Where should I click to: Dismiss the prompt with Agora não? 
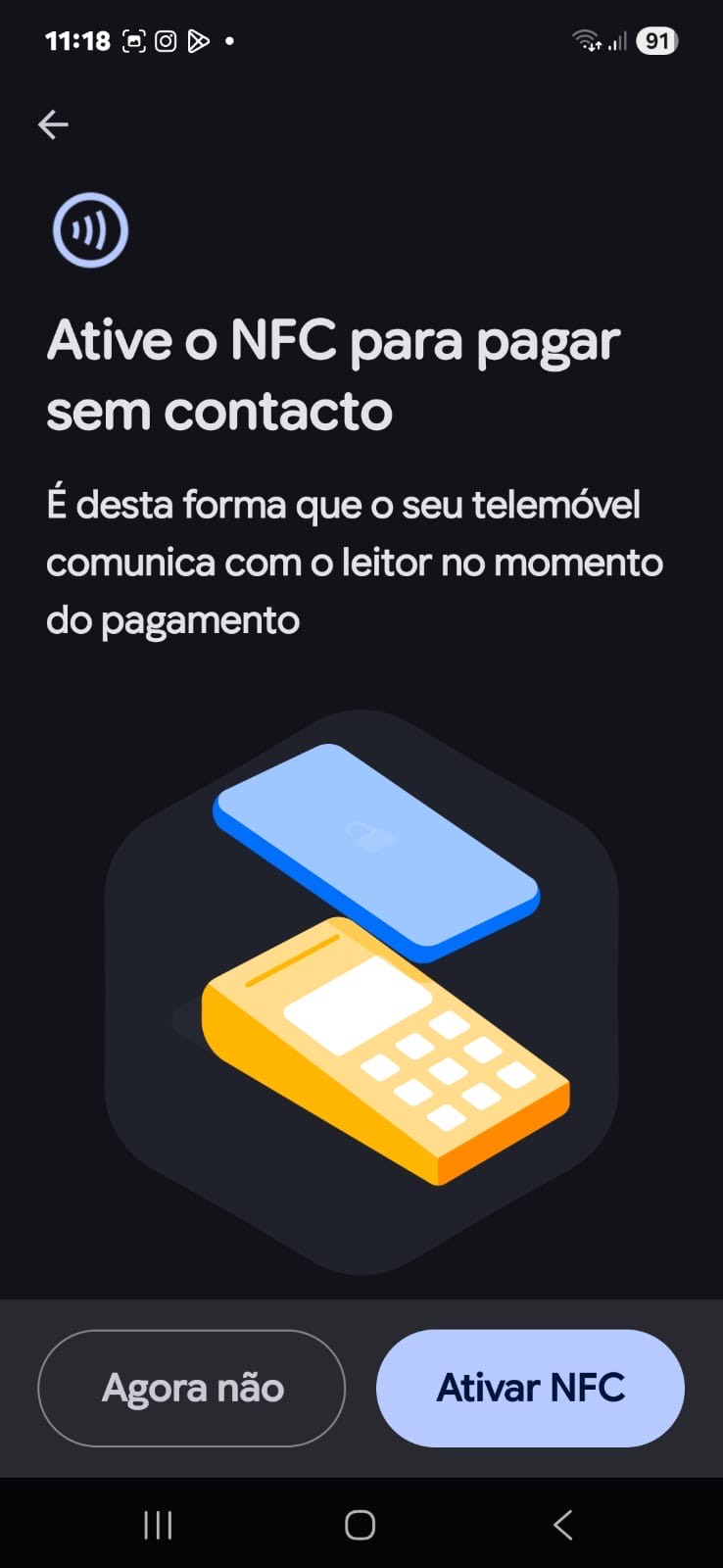tap(191, 1388)
